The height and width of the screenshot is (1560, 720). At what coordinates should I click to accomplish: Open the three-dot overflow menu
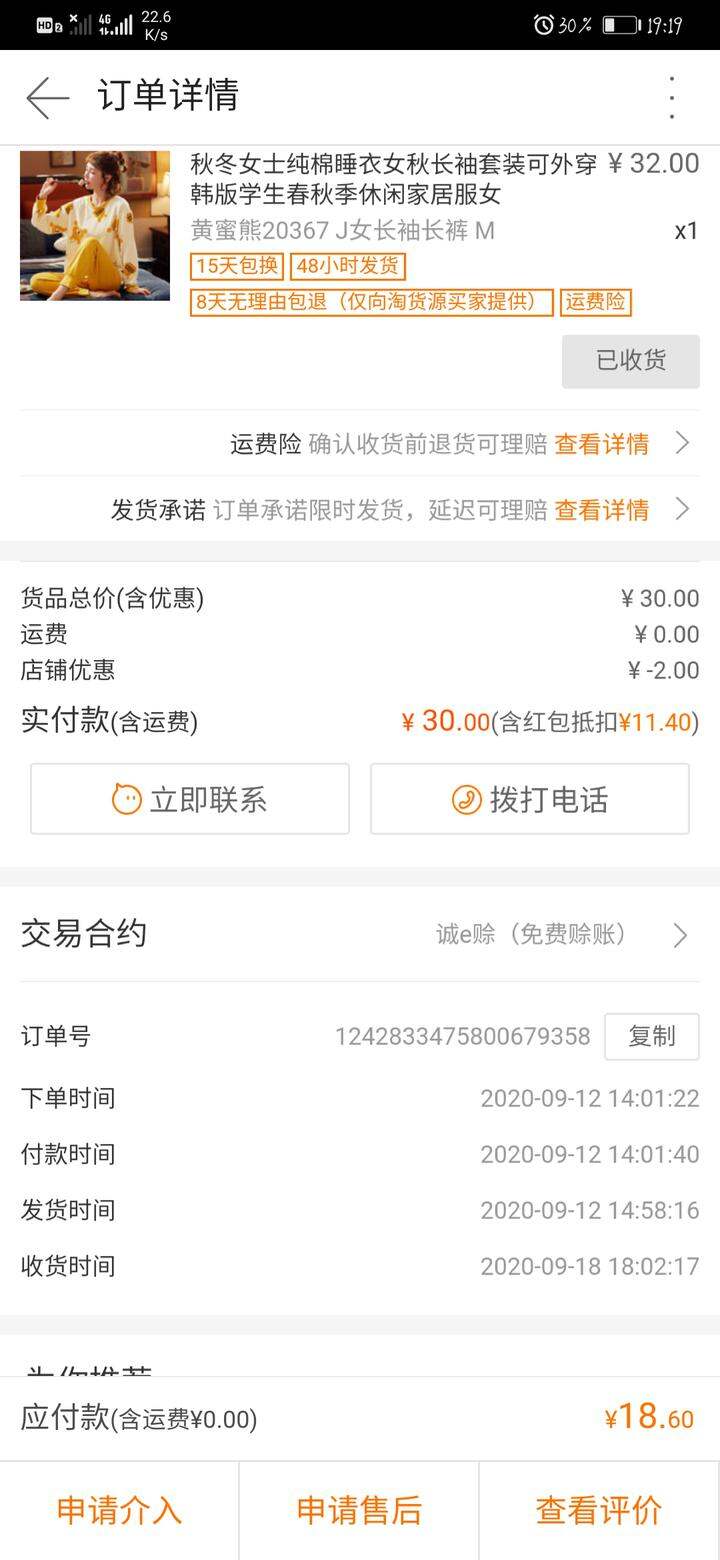coord(672,97)
